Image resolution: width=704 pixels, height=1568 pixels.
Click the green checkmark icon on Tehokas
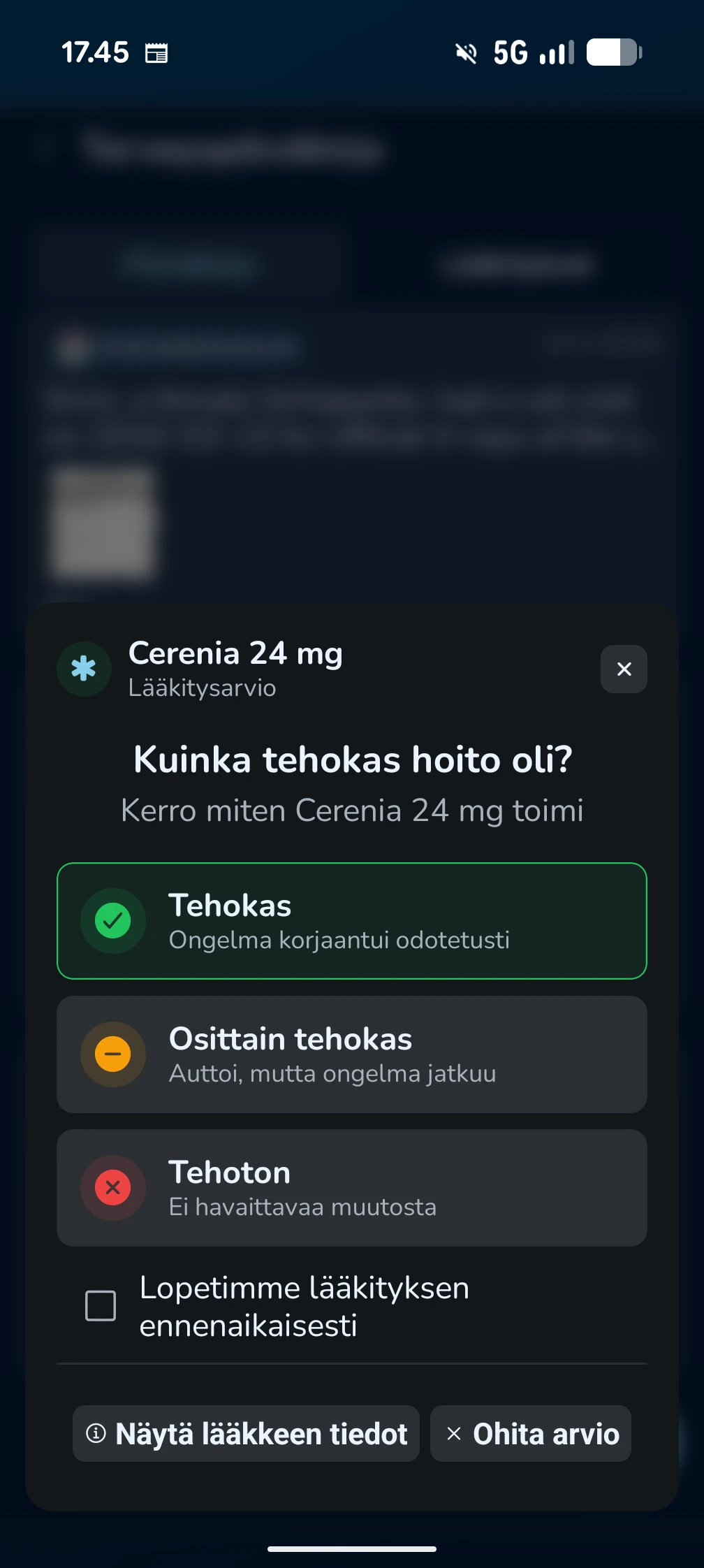pos(113,921)
